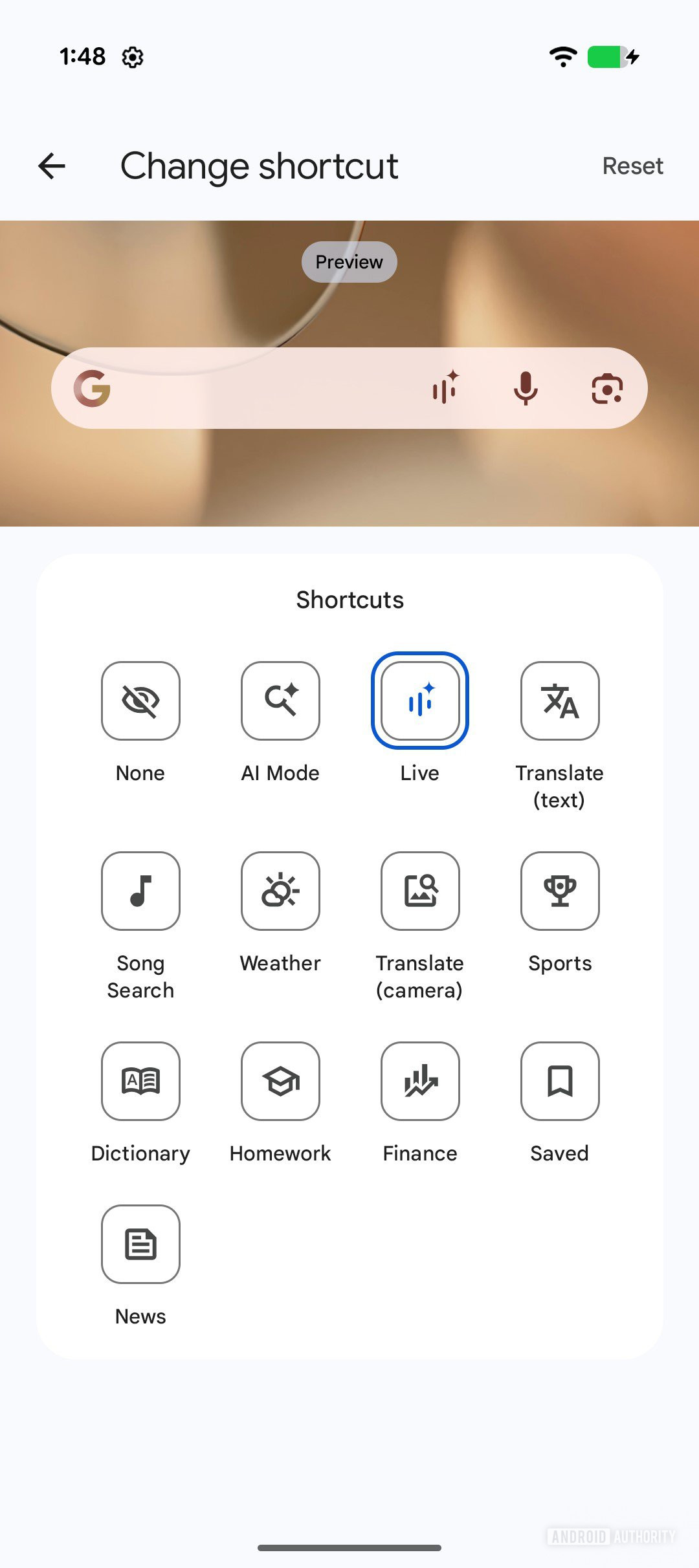The height and width of the screenshot is (1568, 699).
Task: Tap the microphone in the search bar
Action: [x=526, y=388]
